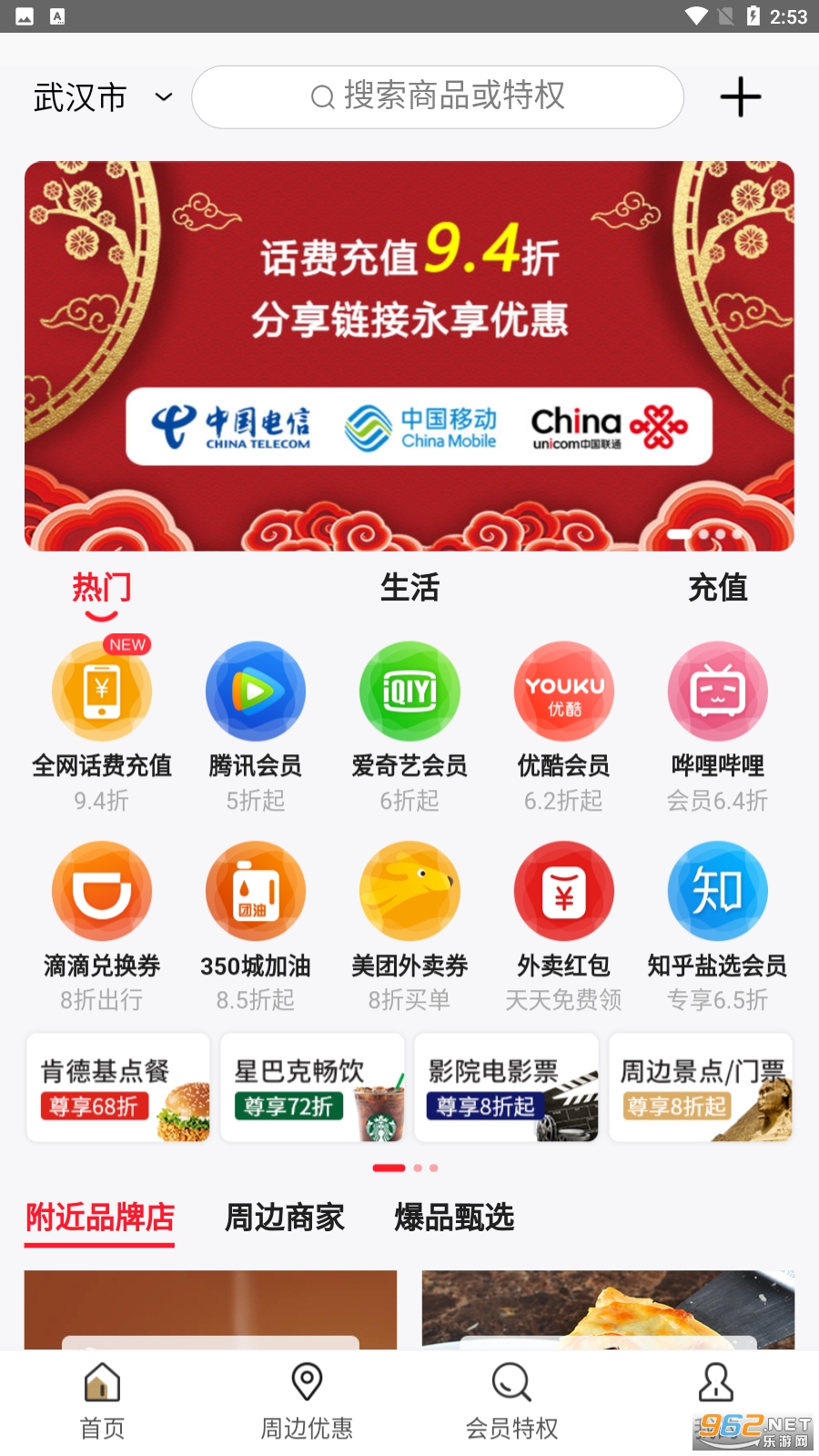Viewport: 819px width, 1456px height.
Task: Open the plus menu icon
Action: click(740, 97)
